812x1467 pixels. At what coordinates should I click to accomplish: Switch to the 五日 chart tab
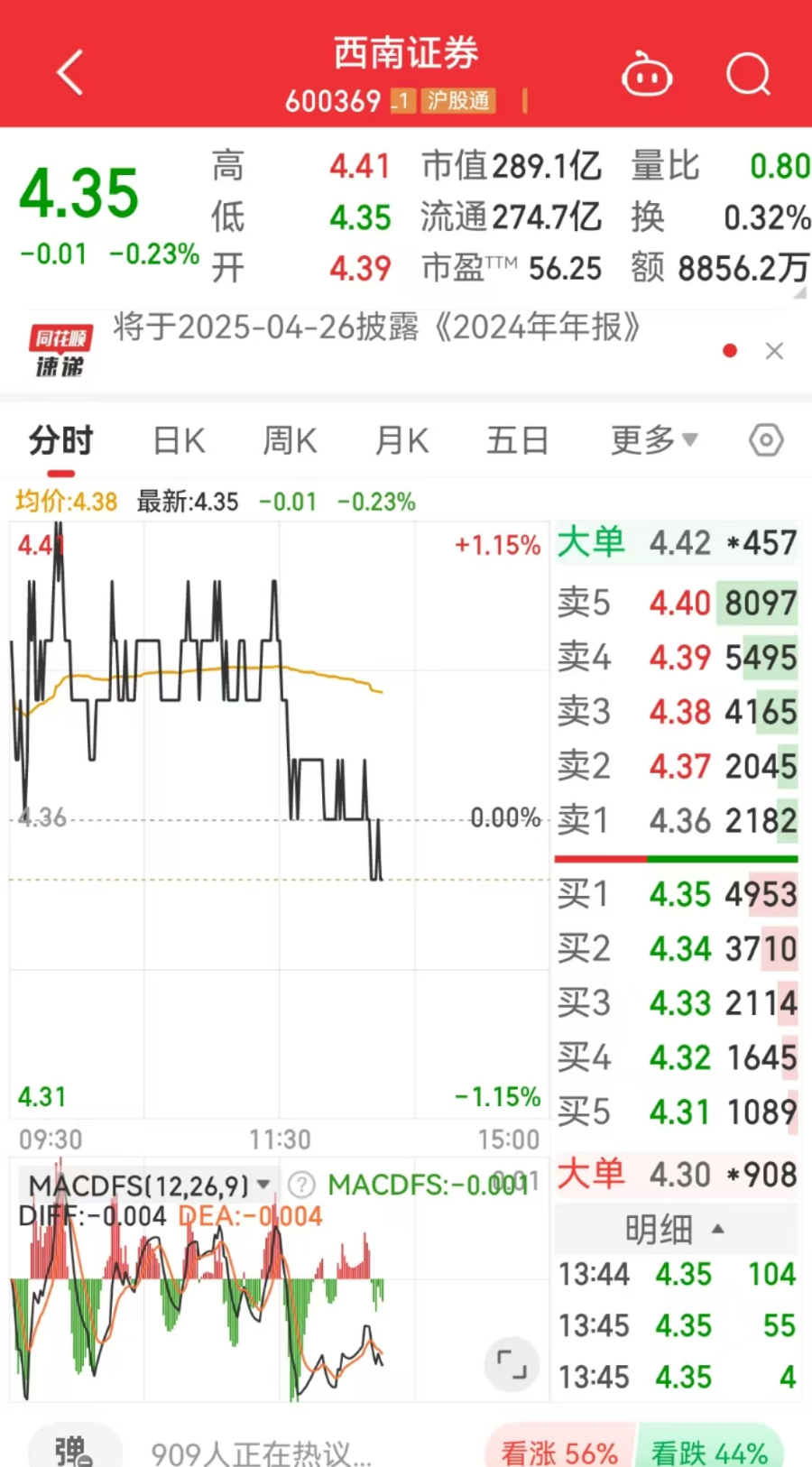tap(517, 441)
